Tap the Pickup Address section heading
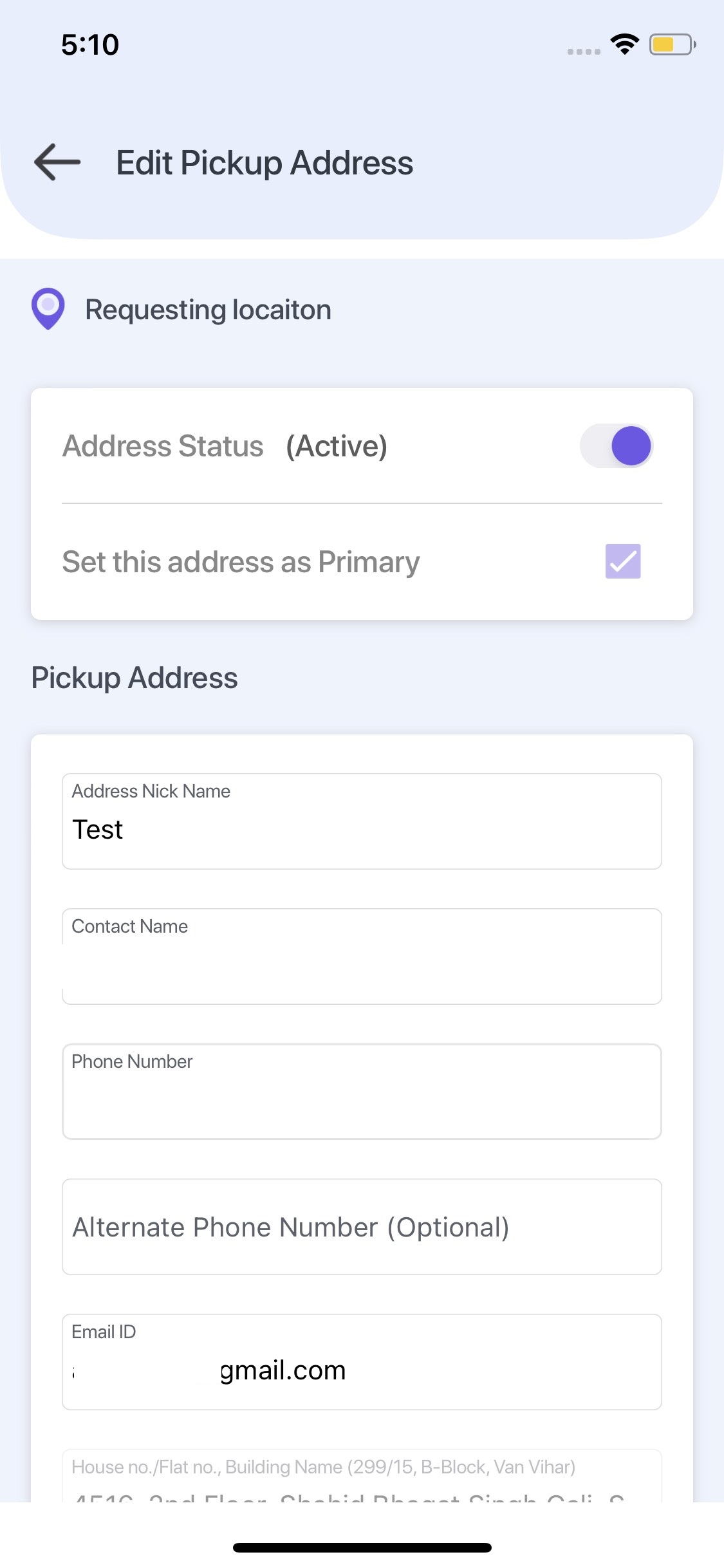Viewport: 724px width, 1568px height. [x=134, y=677]
